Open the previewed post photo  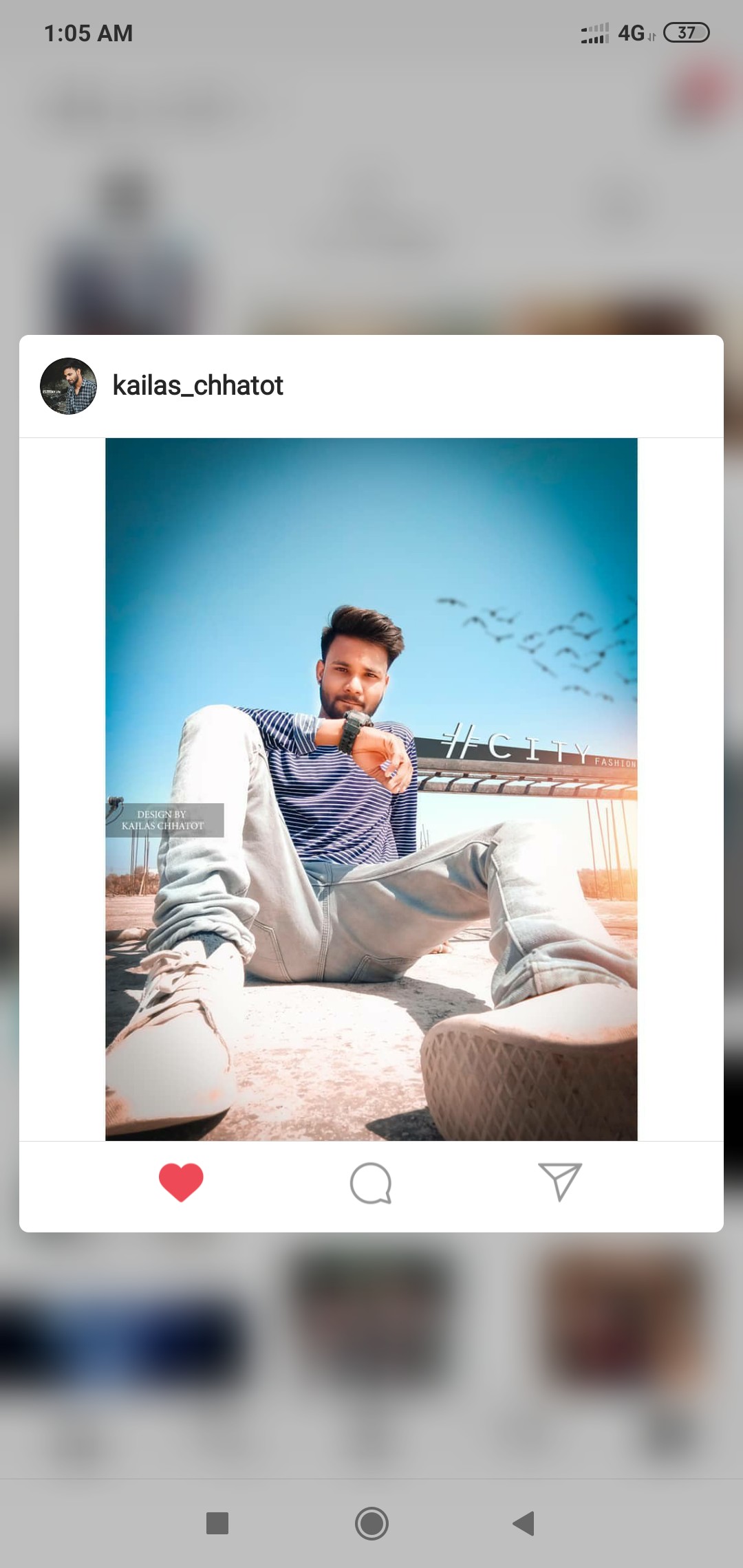371,789
